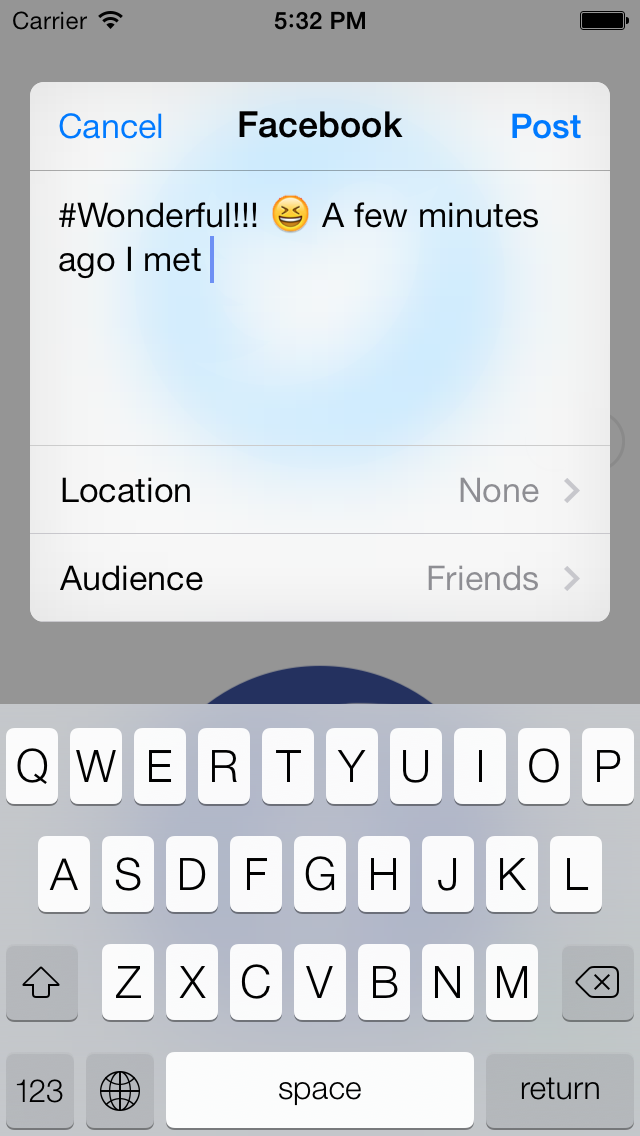The height and width of the screenshot is (1136, 640).
Task: Open the Location setting row
Action: (320, 490)
